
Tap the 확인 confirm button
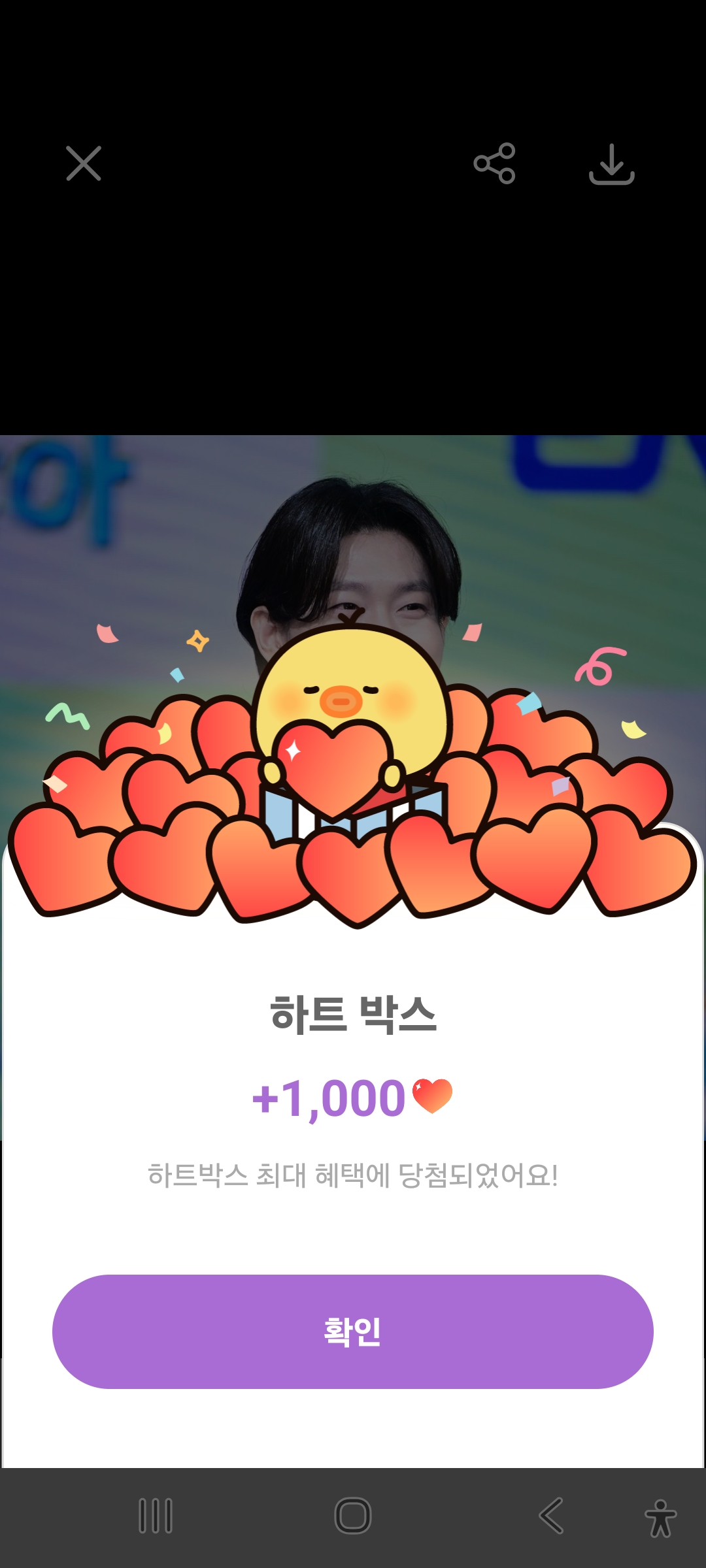(353, 1331)
